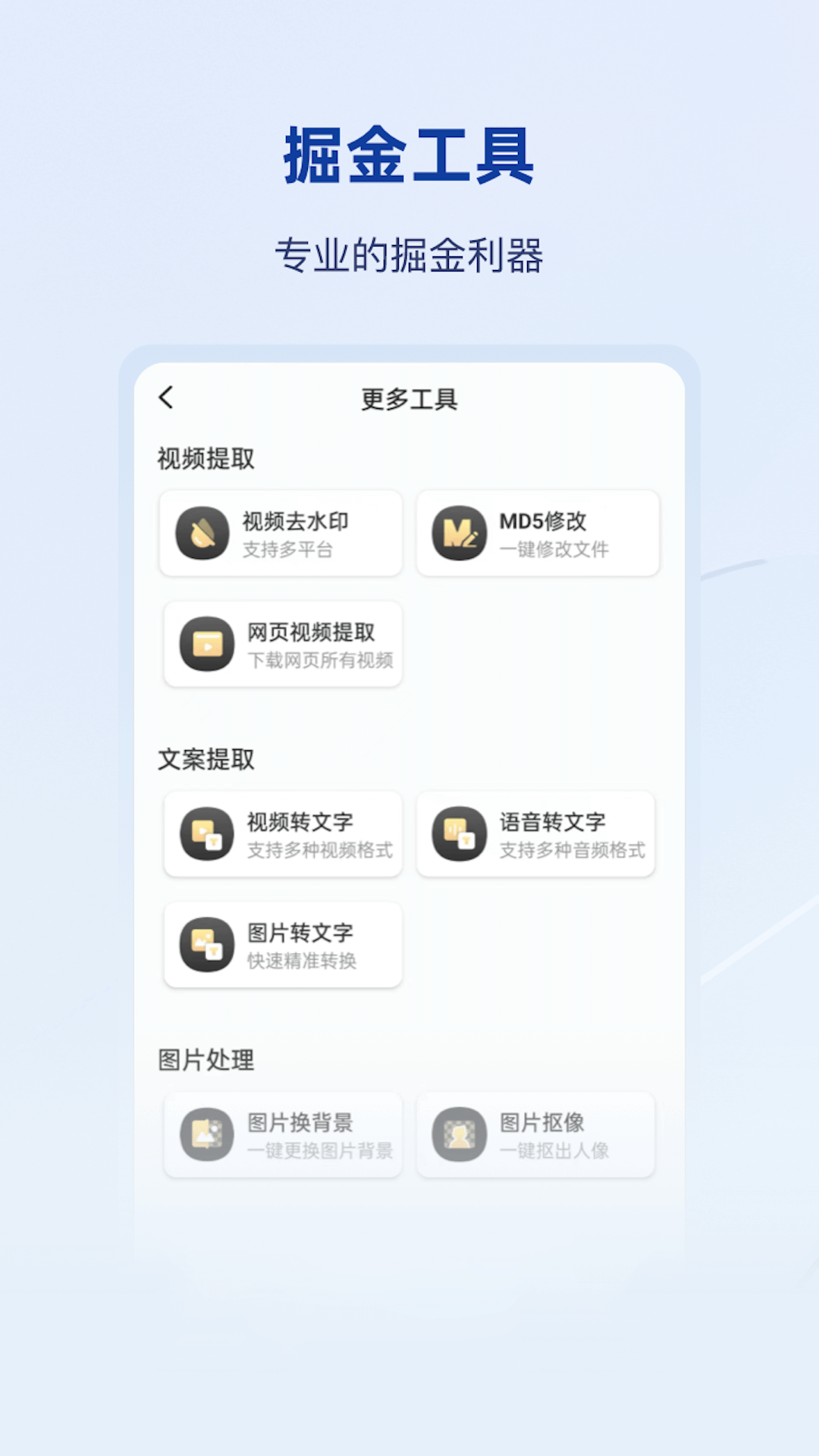Launch the MD5修改 file modifier
This screenshot has height=1456, width=819.
point(537,533)
